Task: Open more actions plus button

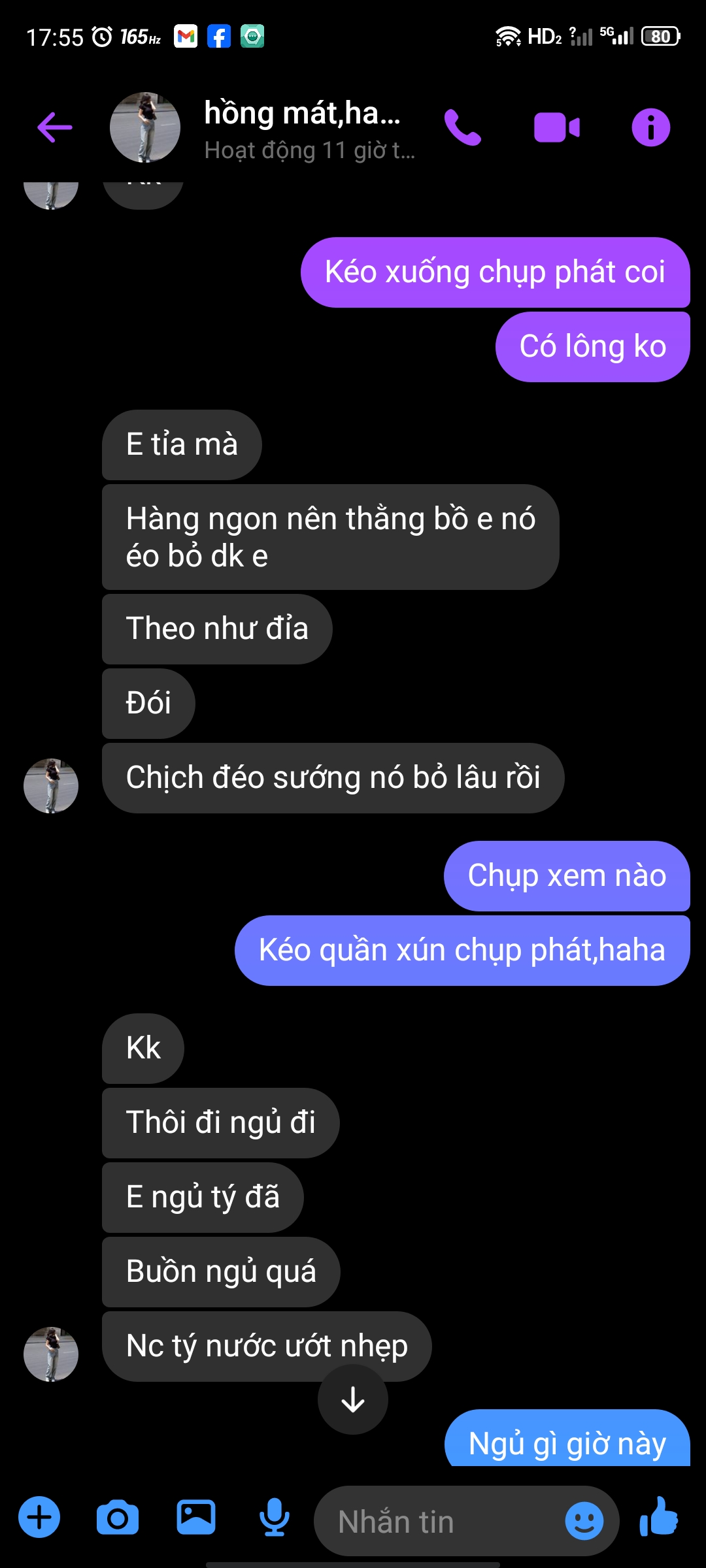Action: point(39,1516)
